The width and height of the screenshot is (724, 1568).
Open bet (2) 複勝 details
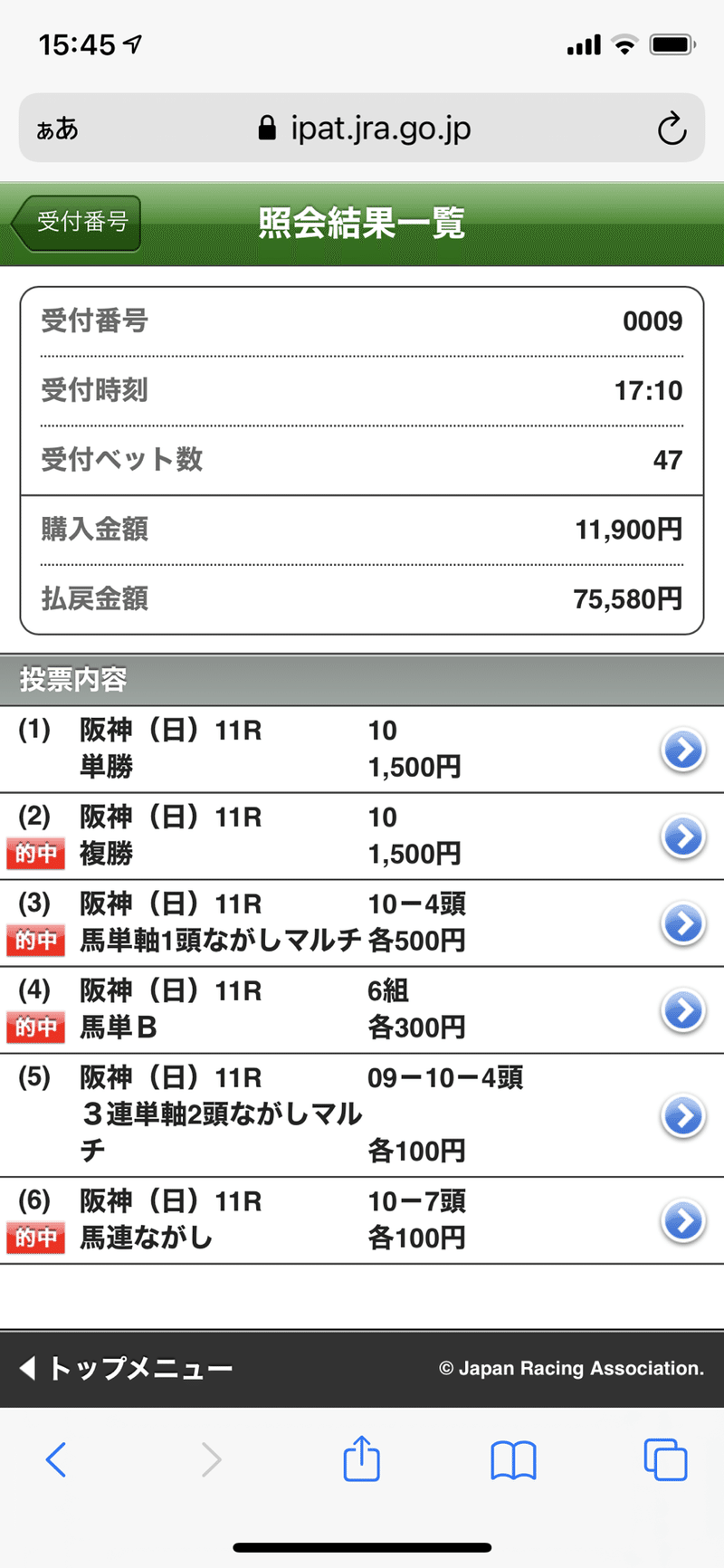click(x=362, y=837)
